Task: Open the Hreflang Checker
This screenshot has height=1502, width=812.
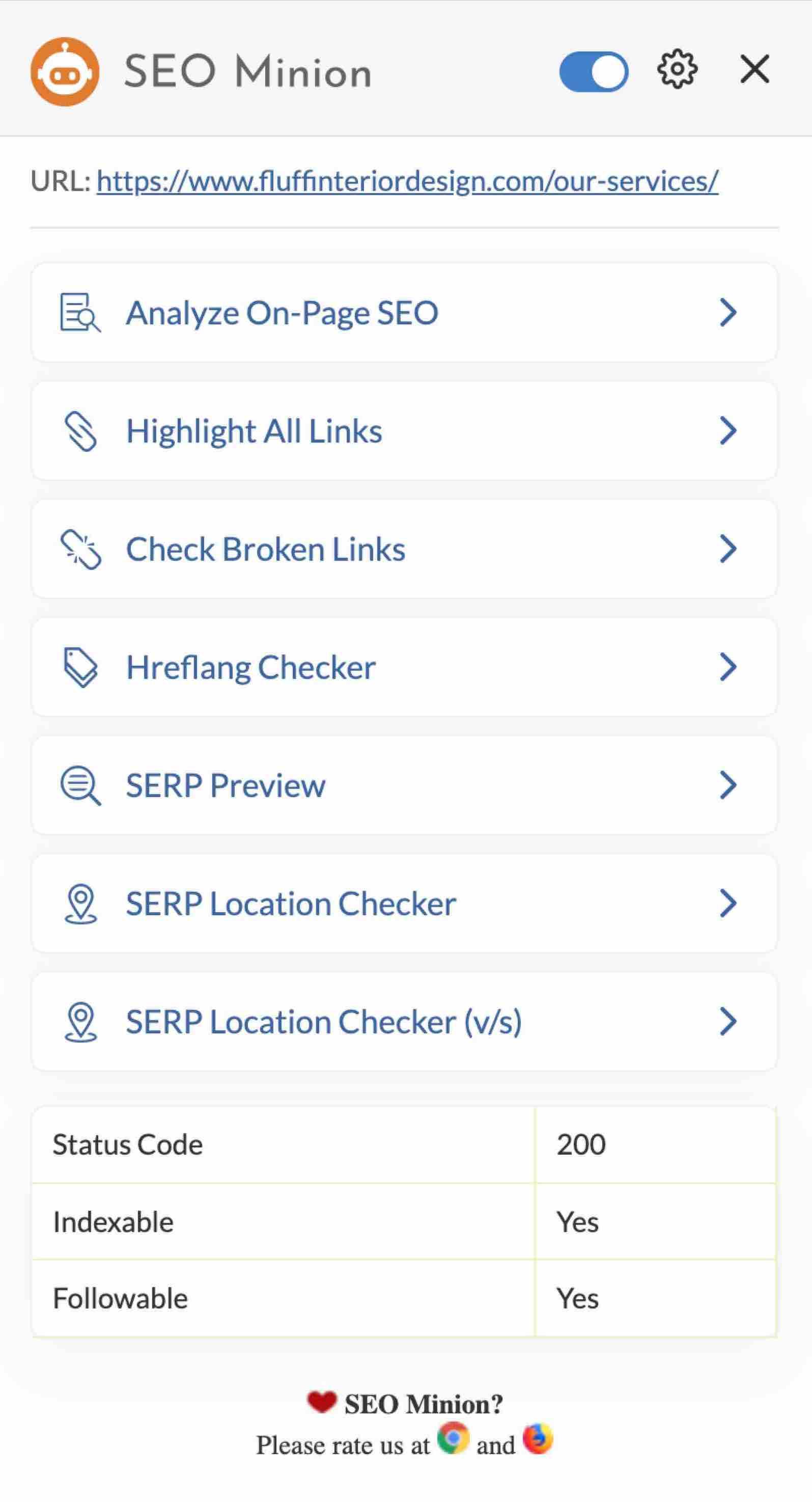Action: pyautogui.click(x=403, y=667)
